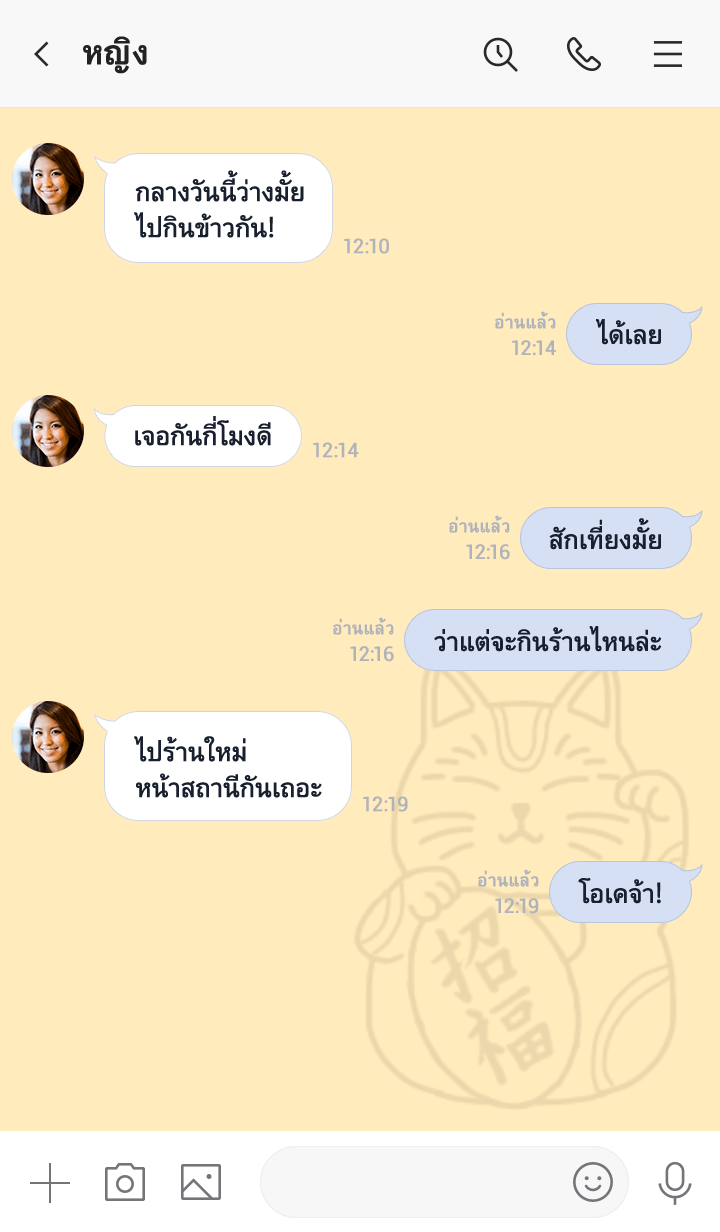The image size is (720, 1232).
Task: Open the photo gallery picker
Action: click(201, 1183)
